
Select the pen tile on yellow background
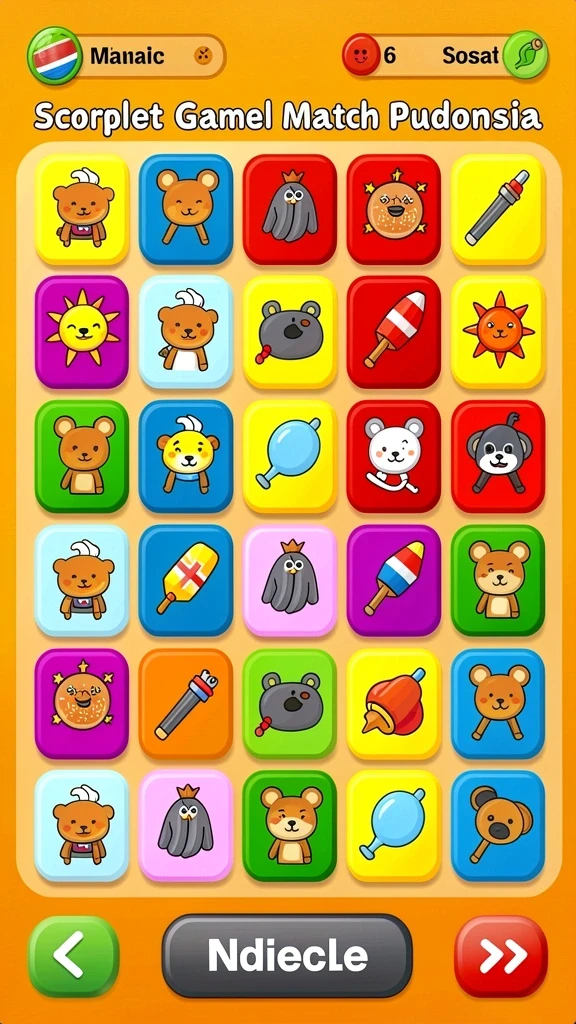498,210
